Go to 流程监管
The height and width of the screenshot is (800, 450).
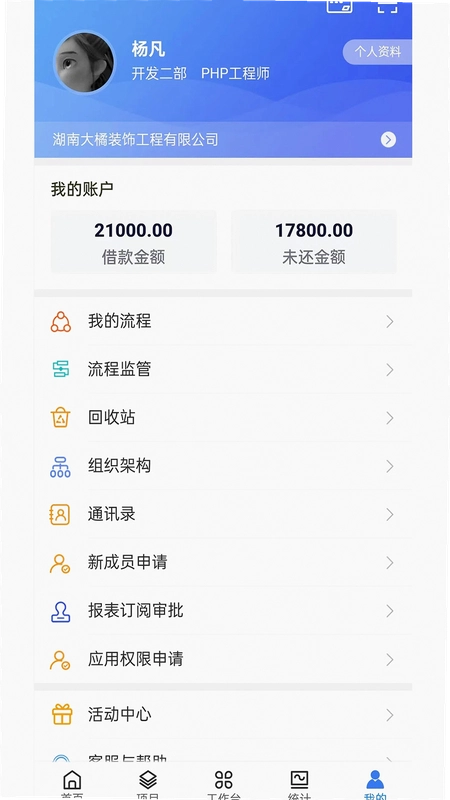point(223,369)
